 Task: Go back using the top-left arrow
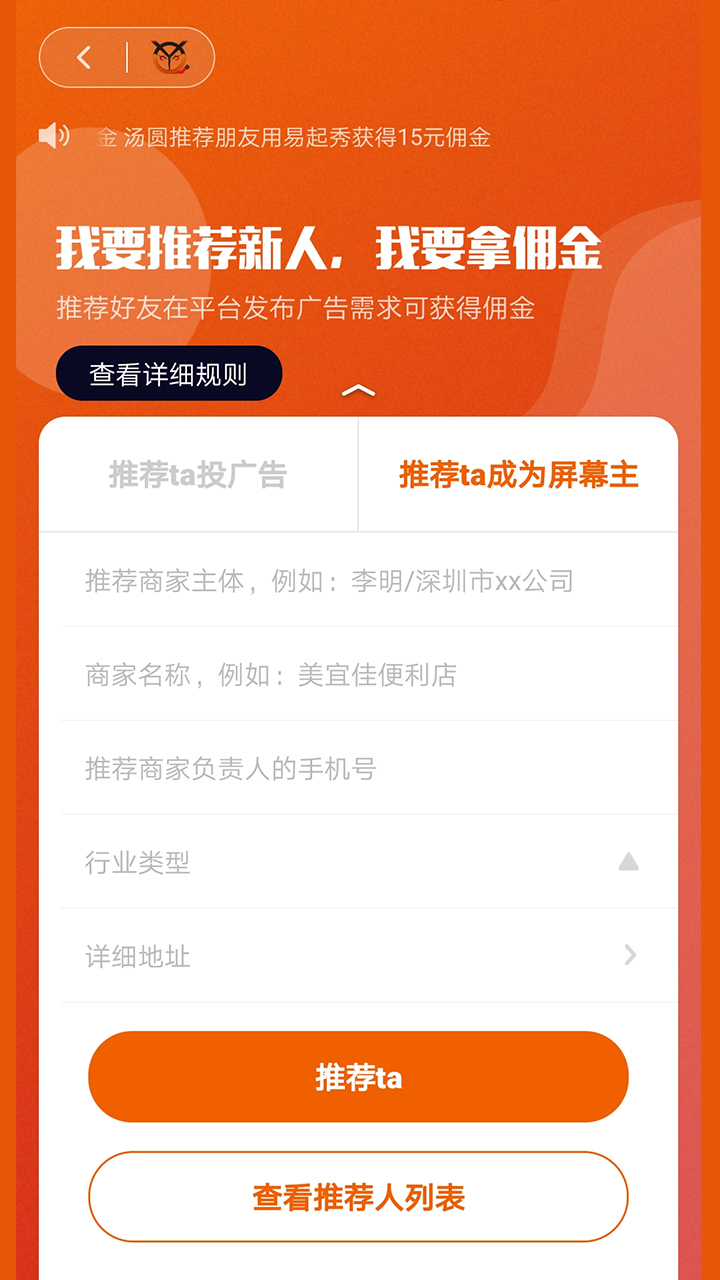point(84,58)
